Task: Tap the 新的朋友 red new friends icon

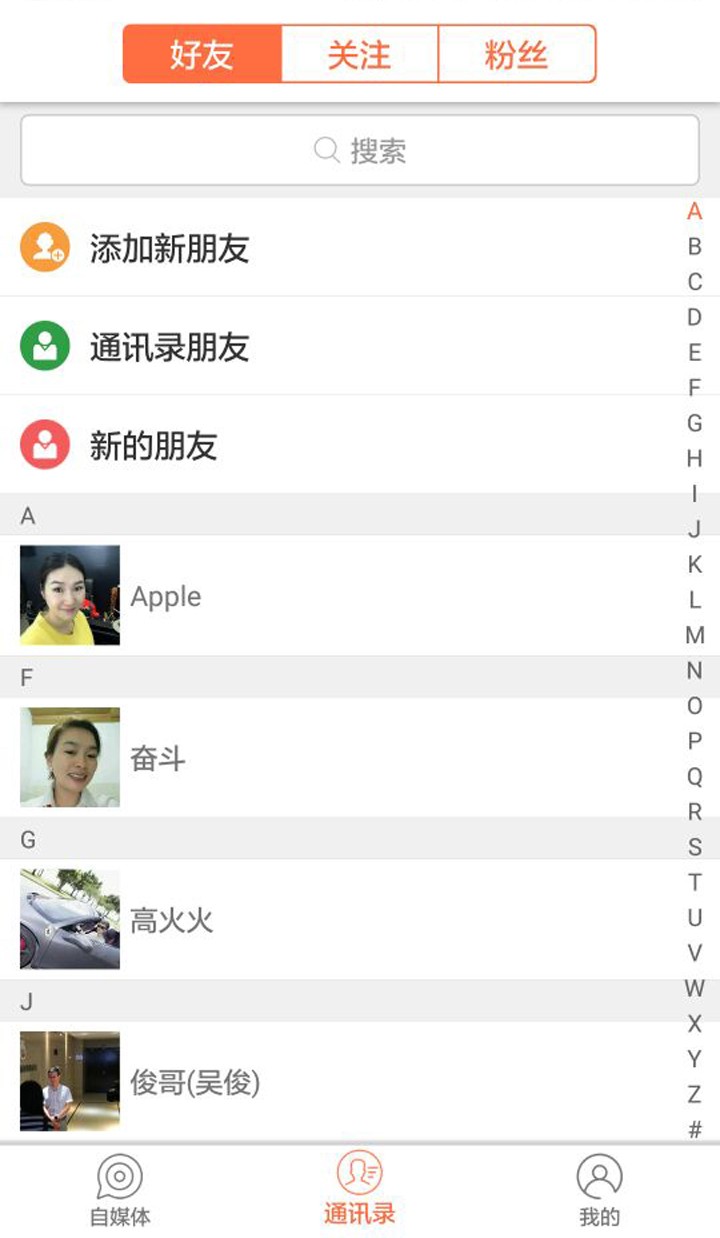Action: (x=44, y=445)
